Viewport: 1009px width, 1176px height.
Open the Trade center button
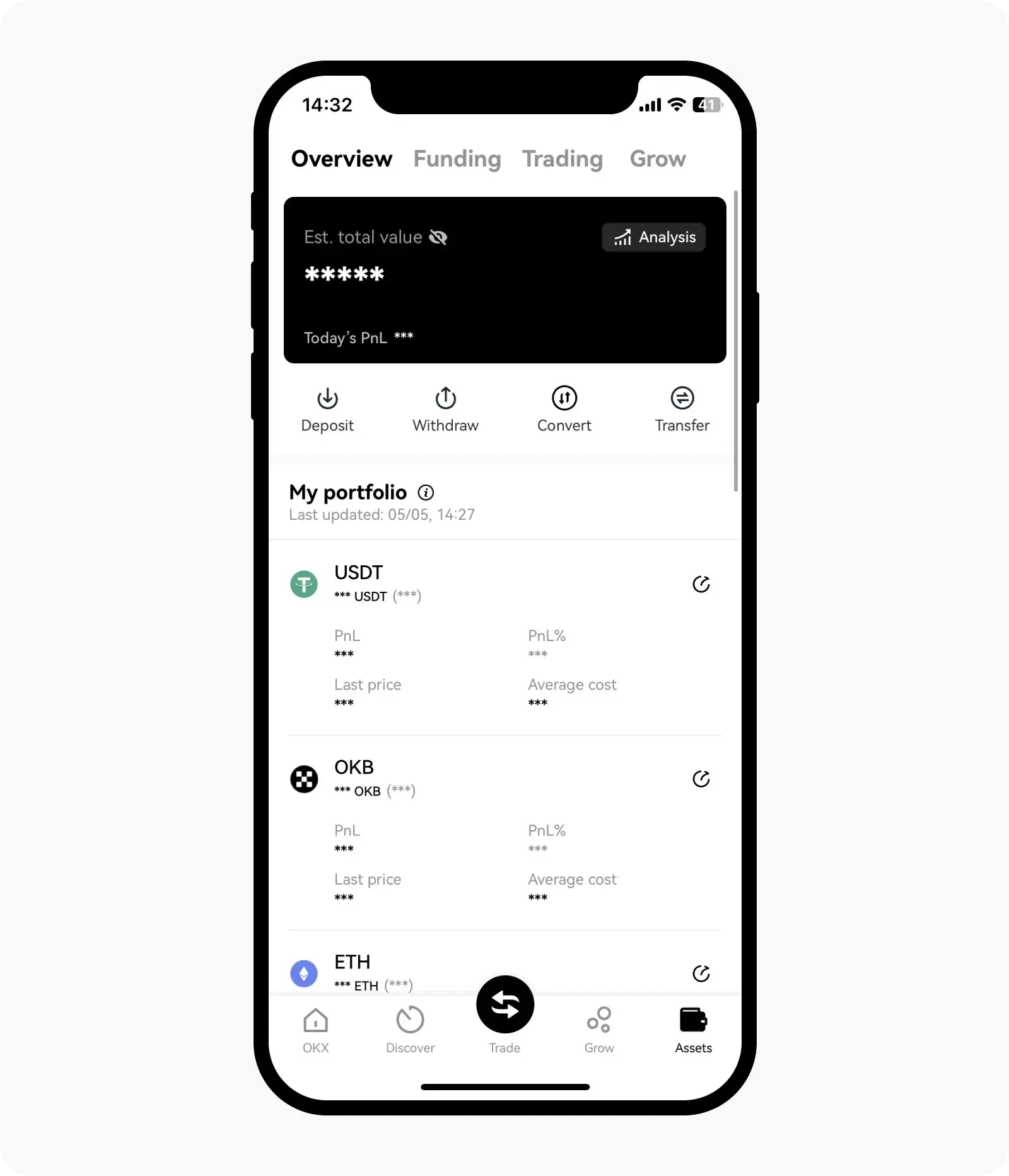pyautogui.click(x=505, y=1006)
